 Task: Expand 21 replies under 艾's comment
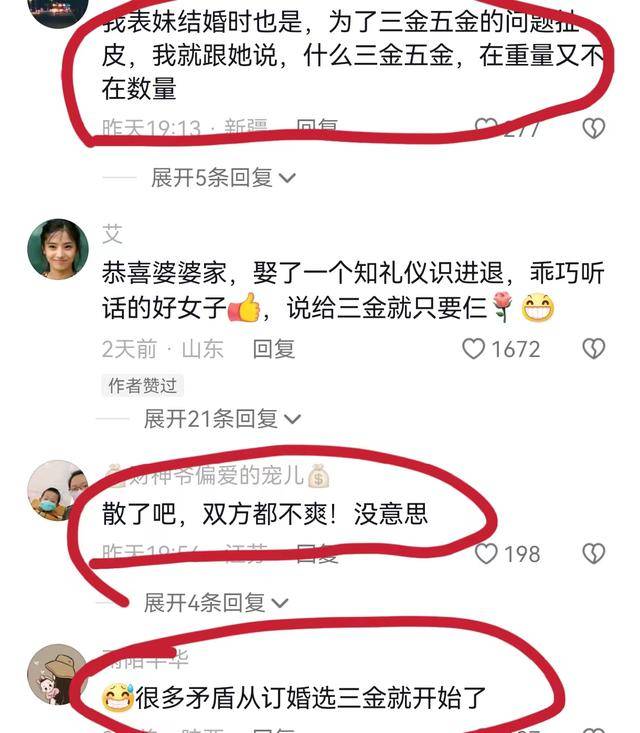click(x=222, y=418)
